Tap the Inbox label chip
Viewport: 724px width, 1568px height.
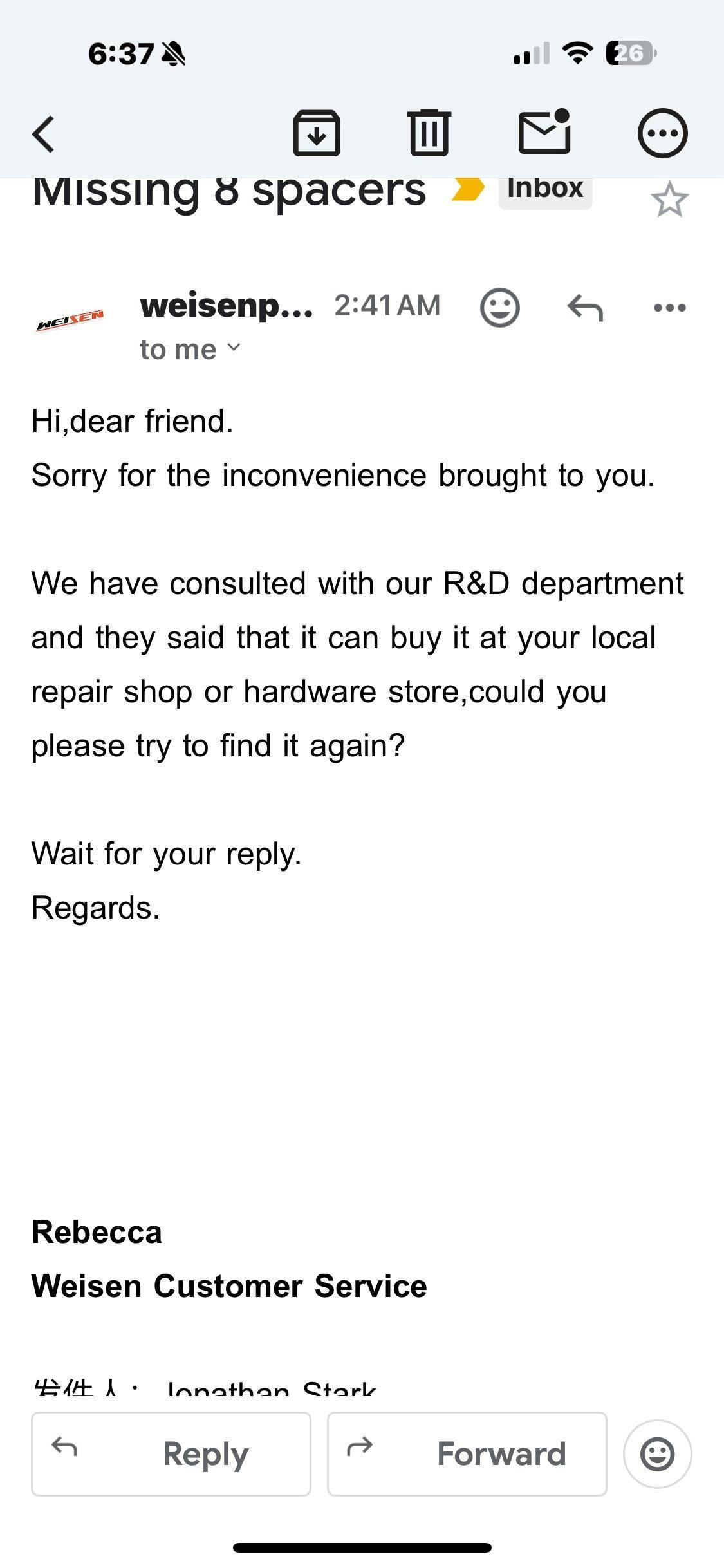(545, 189)
